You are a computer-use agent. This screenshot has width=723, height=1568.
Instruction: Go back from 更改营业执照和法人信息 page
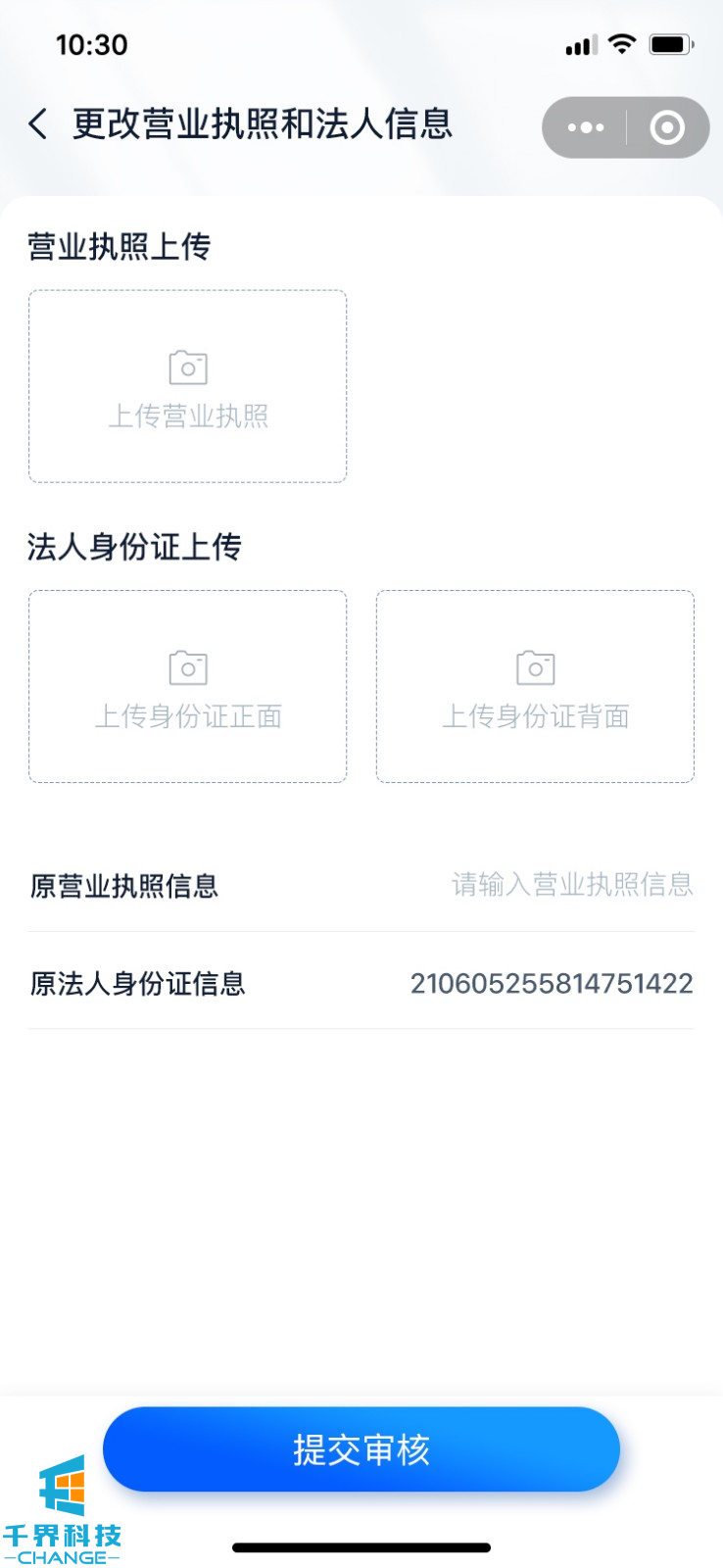39,124
